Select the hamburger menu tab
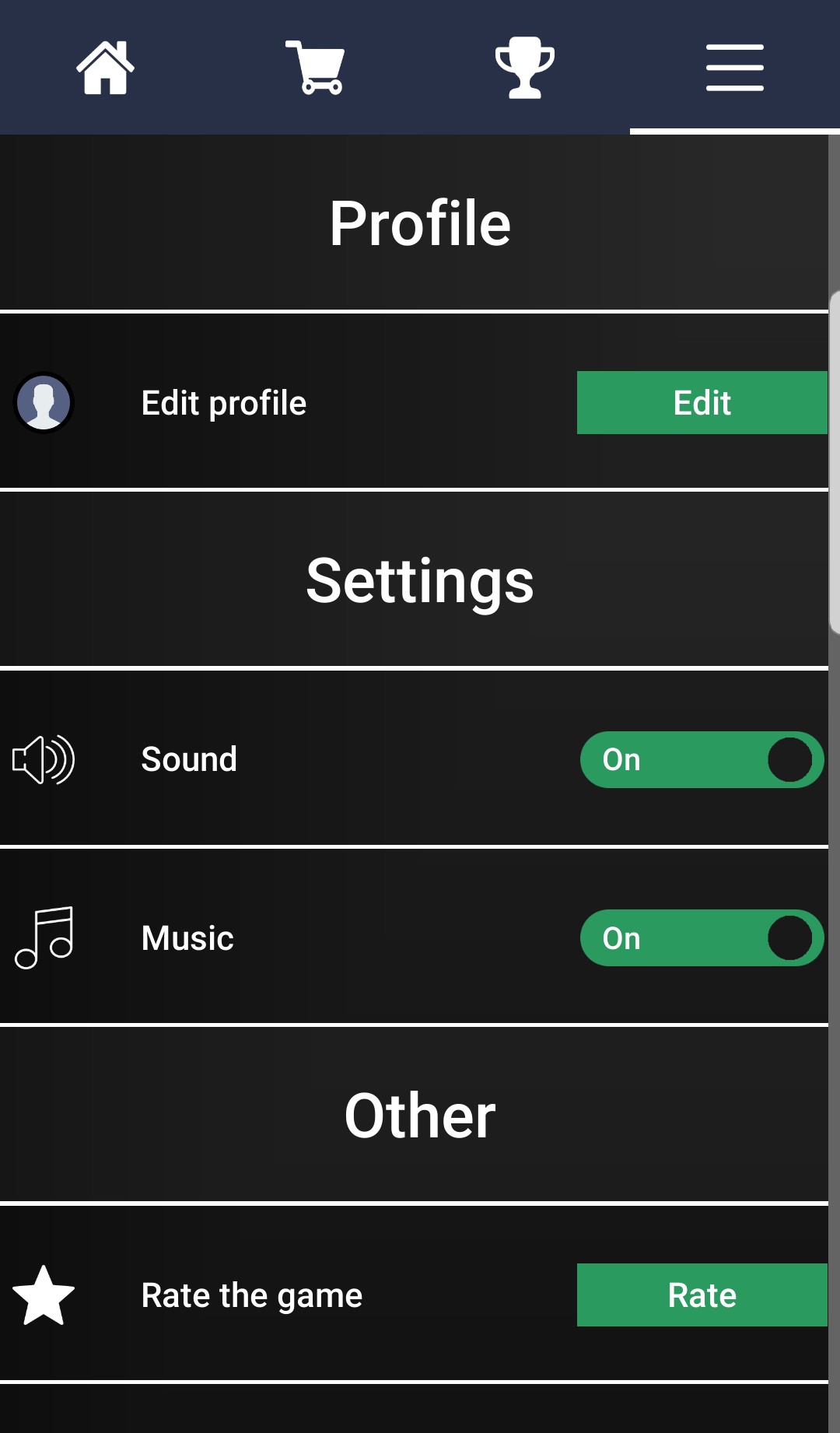The image size is (840, 1433). (734, 68)
